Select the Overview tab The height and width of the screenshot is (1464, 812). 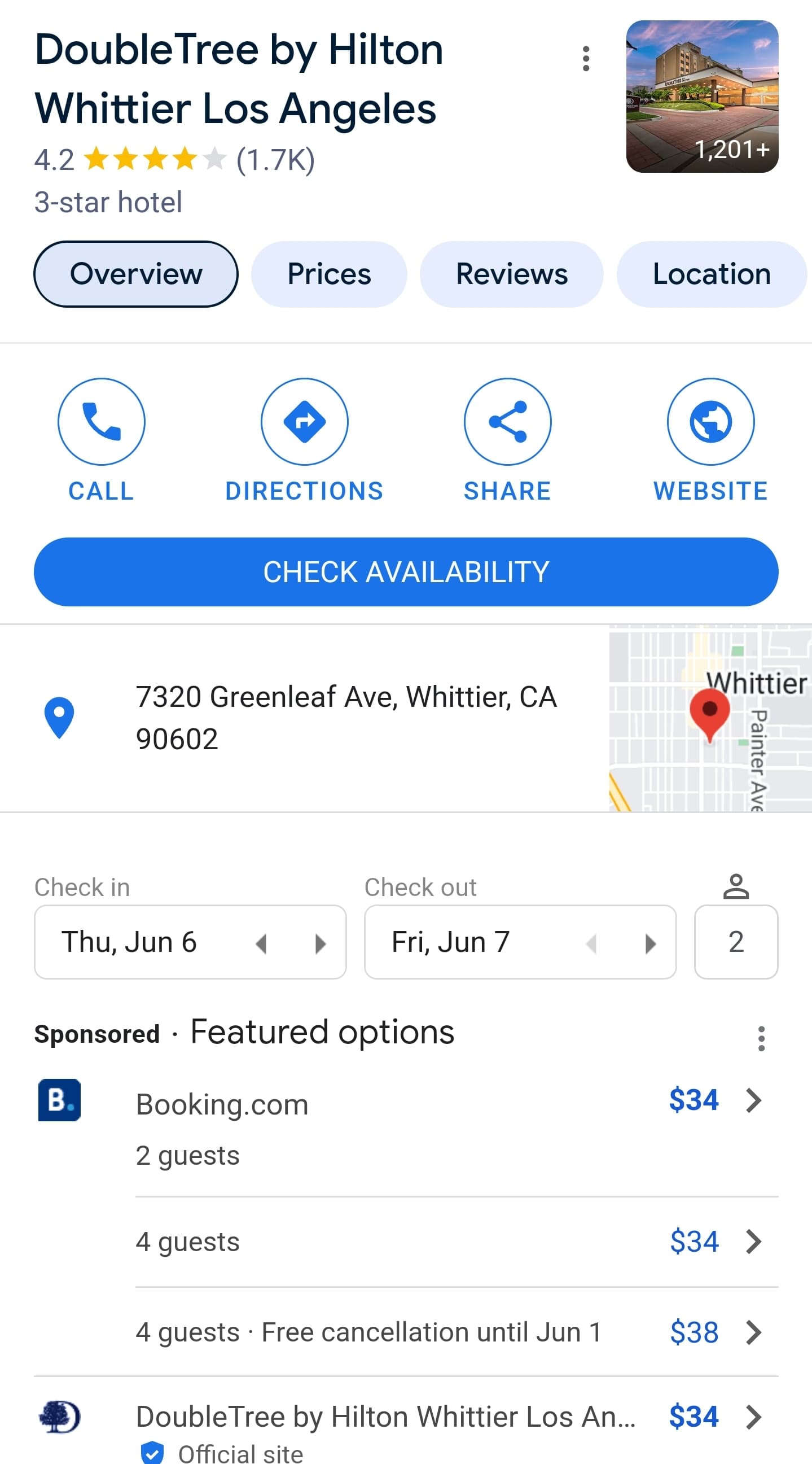(x=136, y=274)
